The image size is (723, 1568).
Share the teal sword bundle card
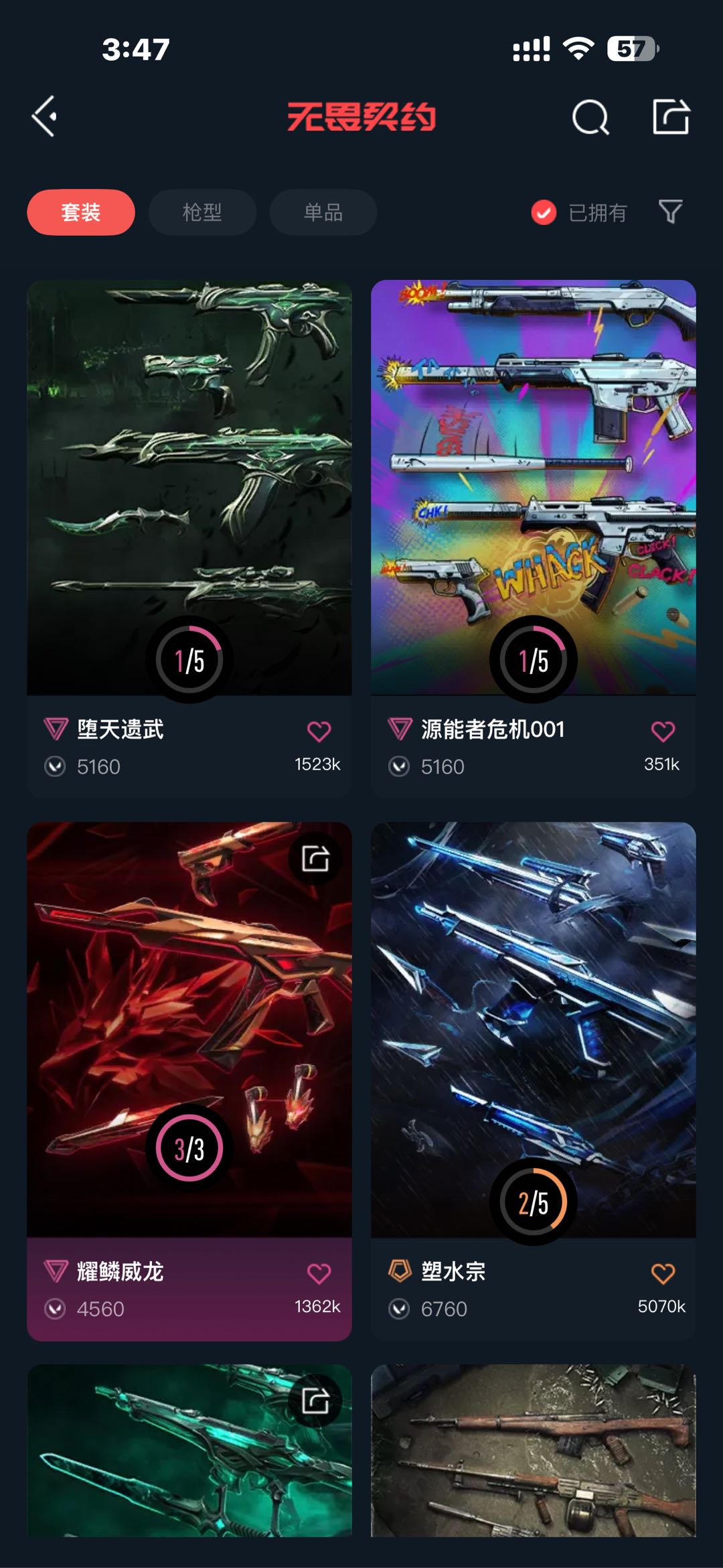[315, 1400]
